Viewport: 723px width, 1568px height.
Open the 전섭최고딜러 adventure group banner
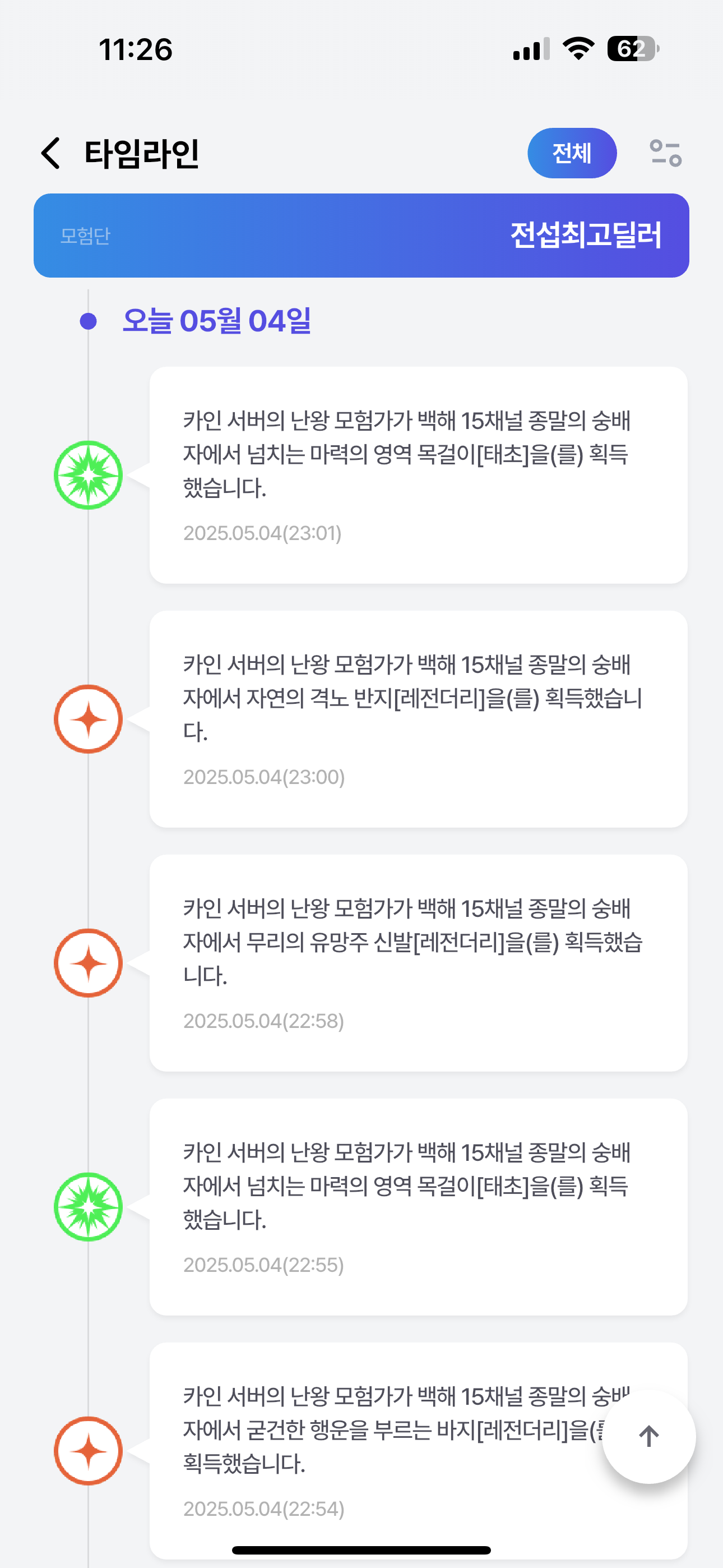tap(361, 236)
